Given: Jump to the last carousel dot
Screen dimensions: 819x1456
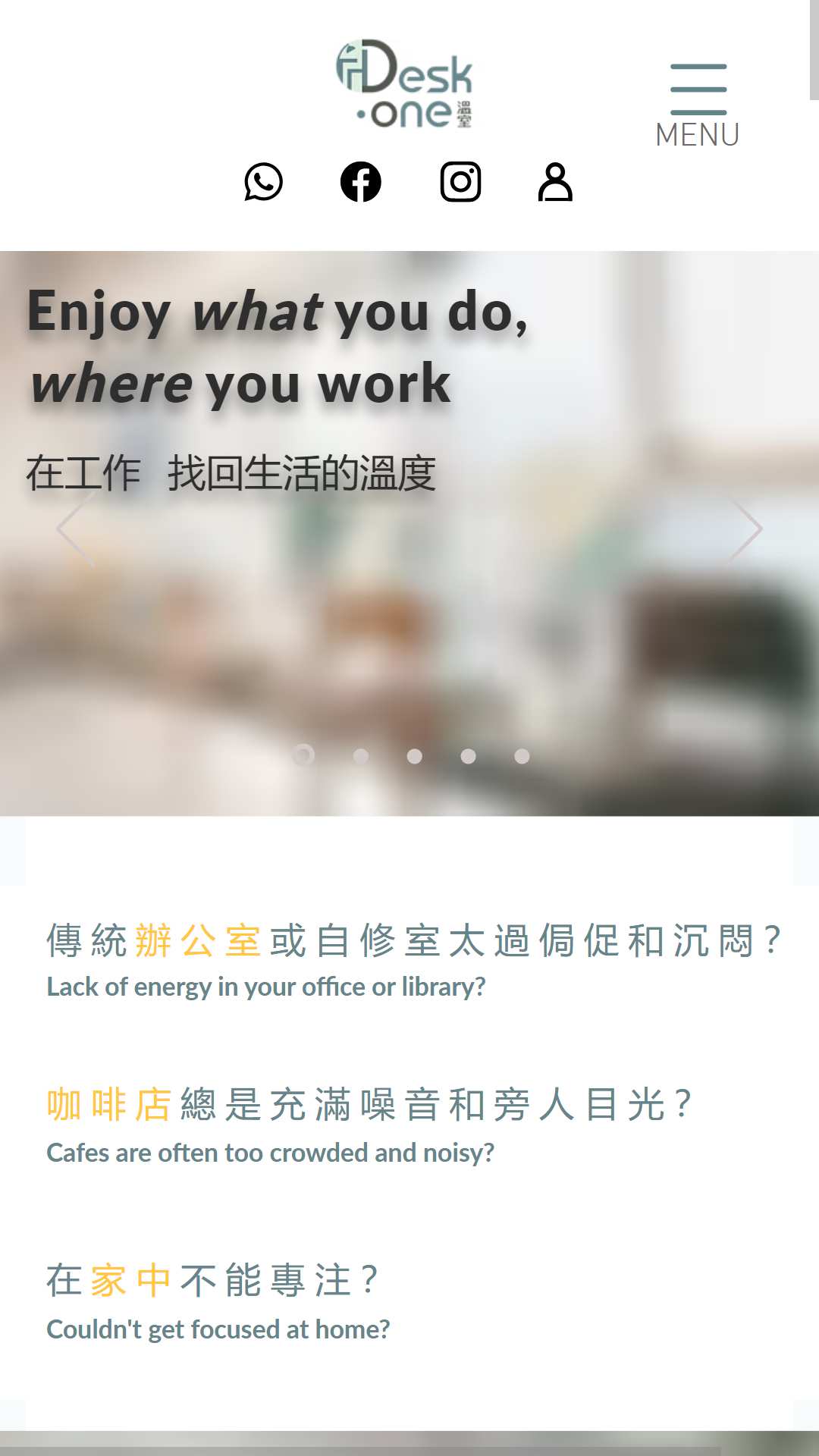Looking at the screenshot, I should [522, 756].
